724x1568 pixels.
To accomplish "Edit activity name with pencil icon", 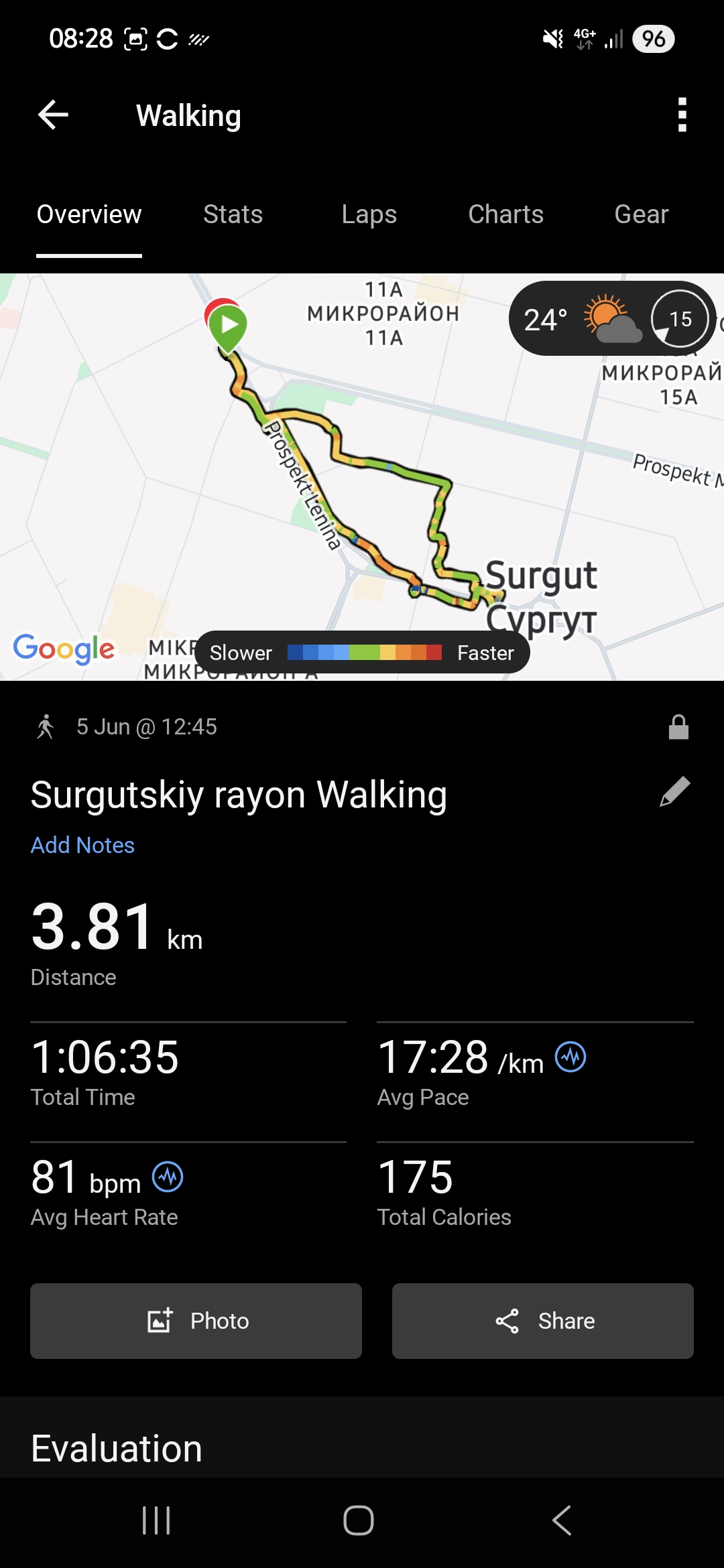I will pyautogui.click(x=674, y=792).
